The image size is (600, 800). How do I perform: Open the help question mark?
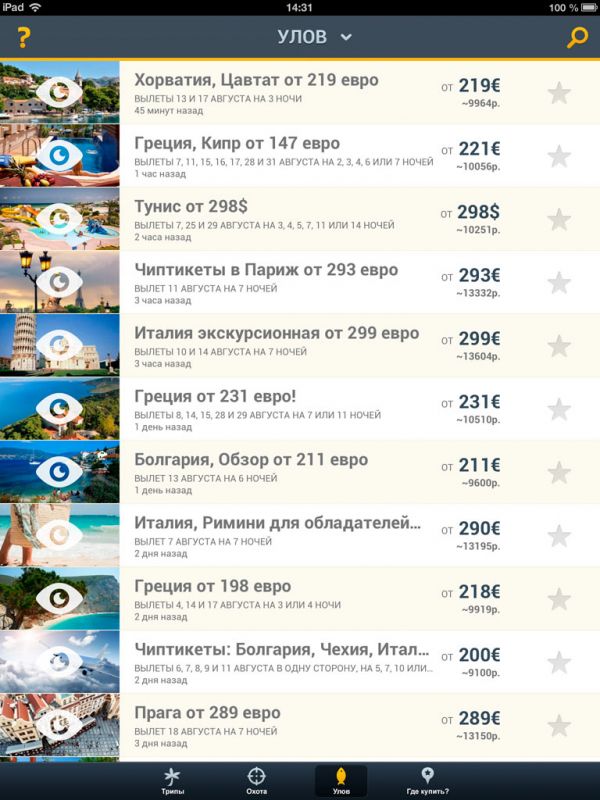pyautogui.click(x=23, y=38)
